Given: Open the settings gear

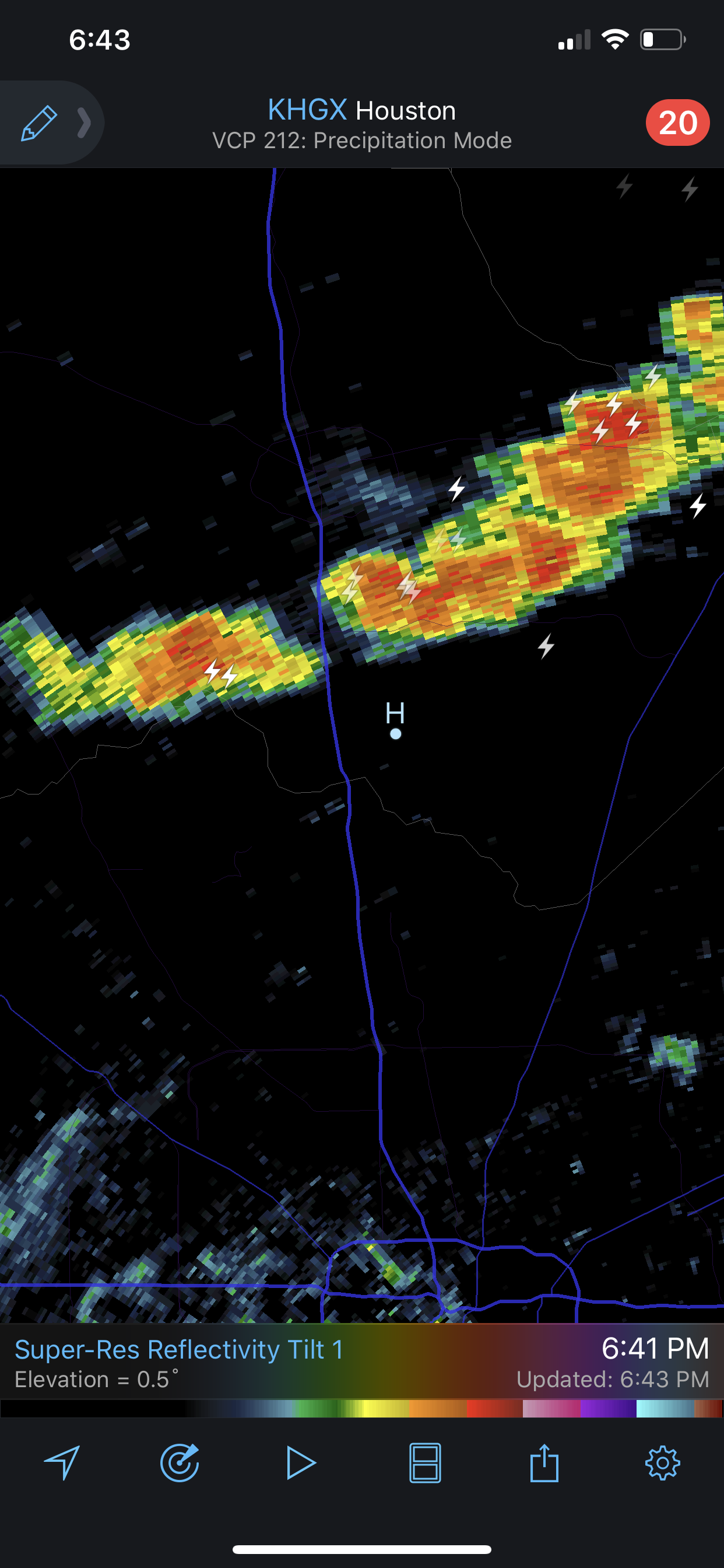Looking at the screenshot, I should pyautogui.click(x=662, y=1462).
